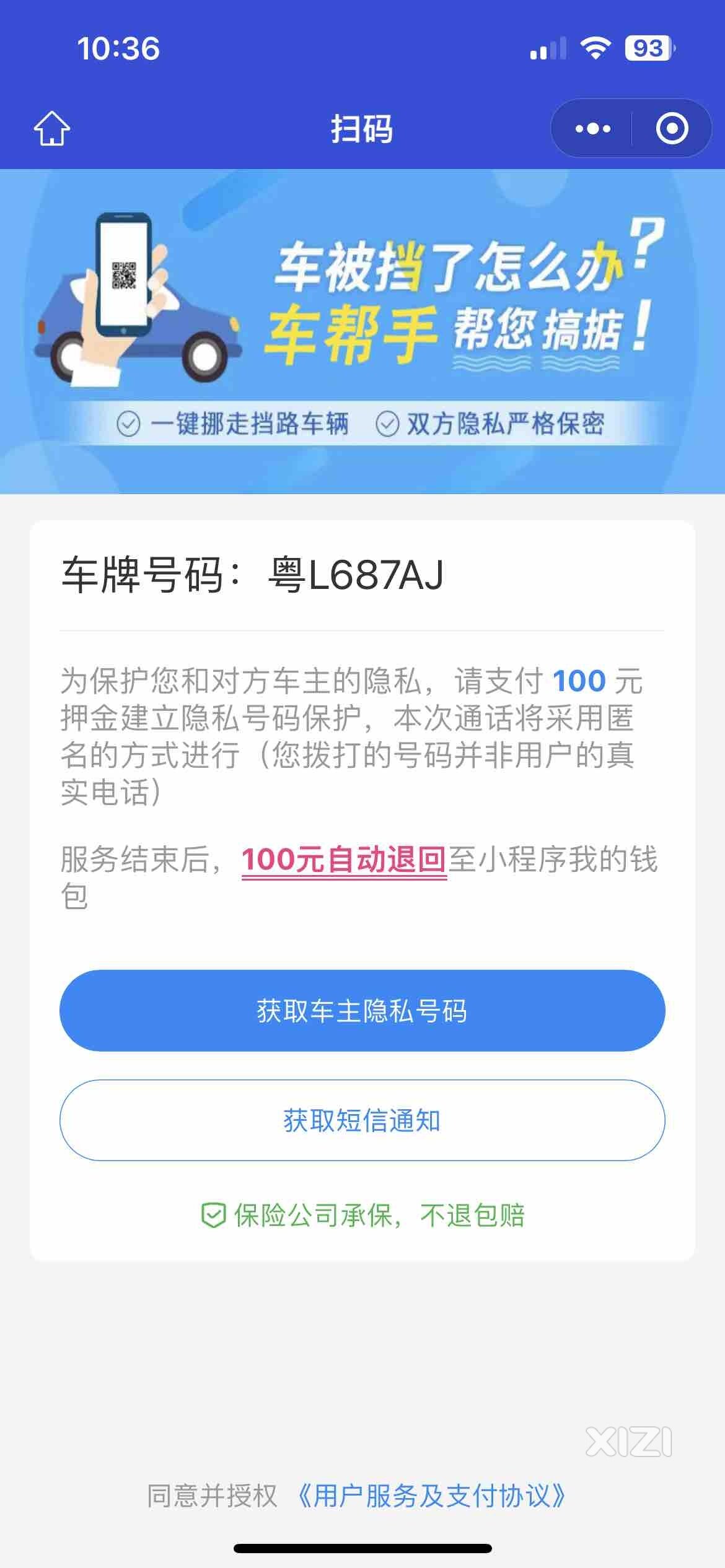Open 《用户服务及支付协议》 link

coord(431,1496)
